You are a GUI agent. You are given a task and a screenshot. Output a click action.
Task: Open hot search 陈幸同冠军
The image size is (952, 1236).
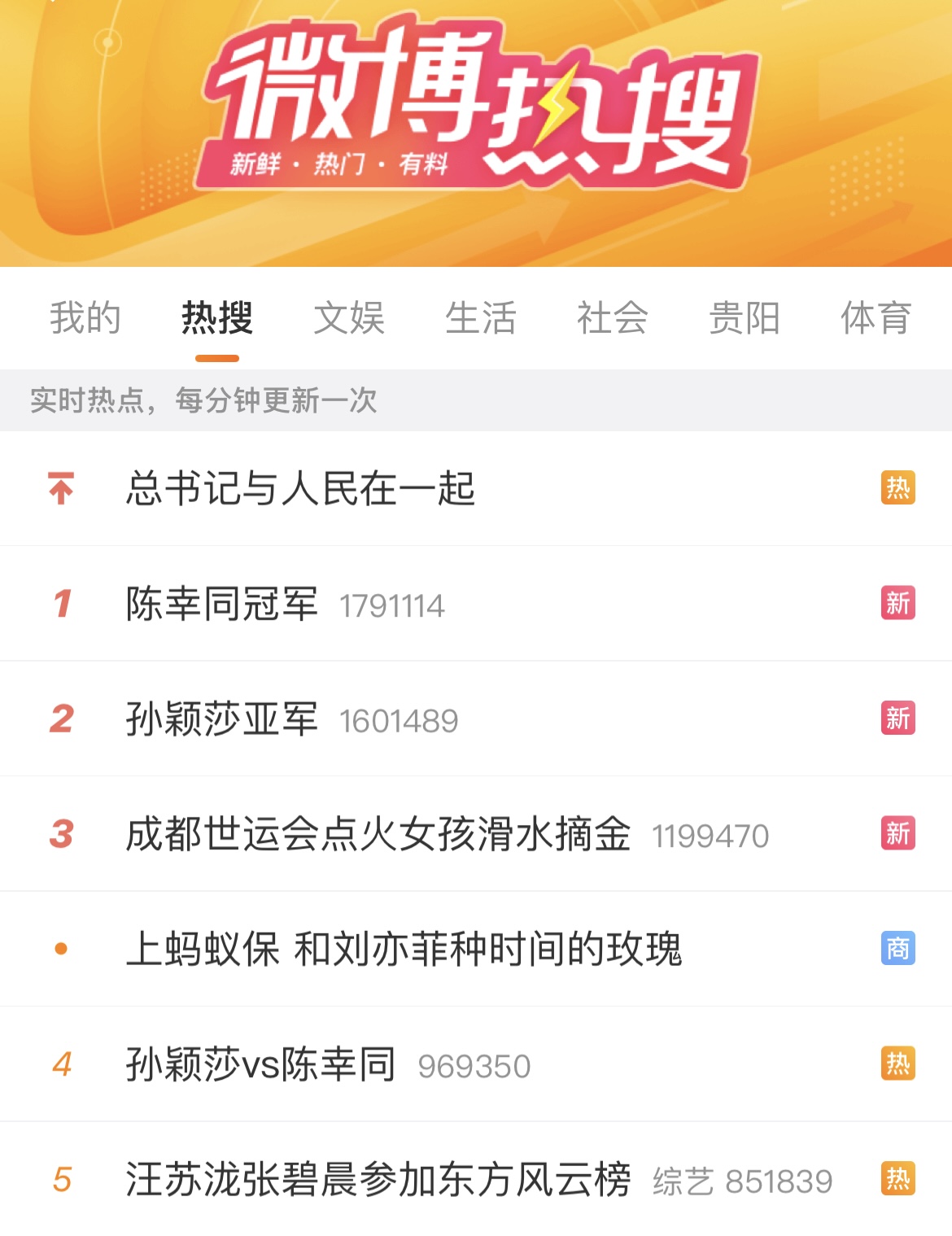point(222,605)
